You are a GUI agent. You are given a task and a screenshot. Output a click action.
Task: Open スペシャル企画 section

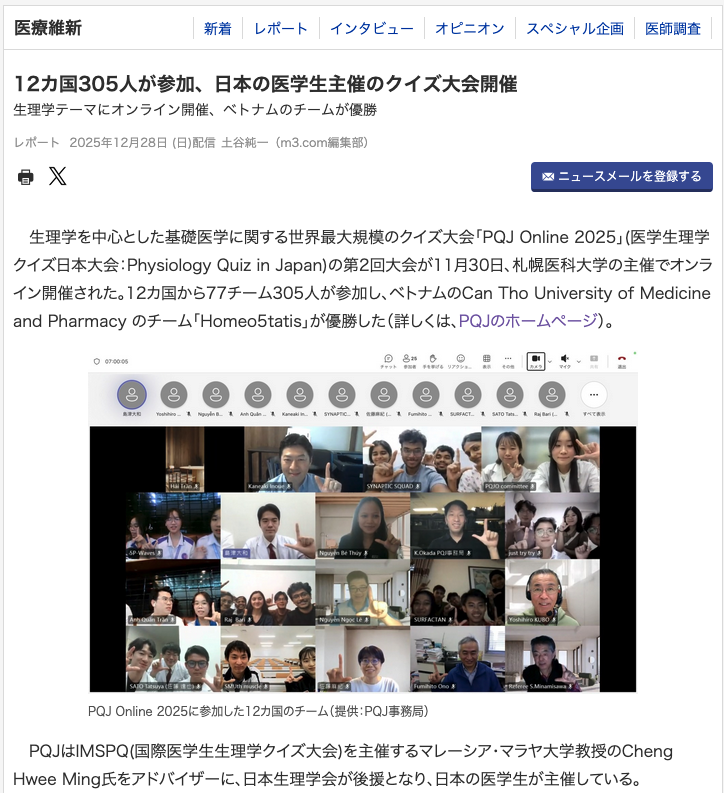(x=574, y=28)
